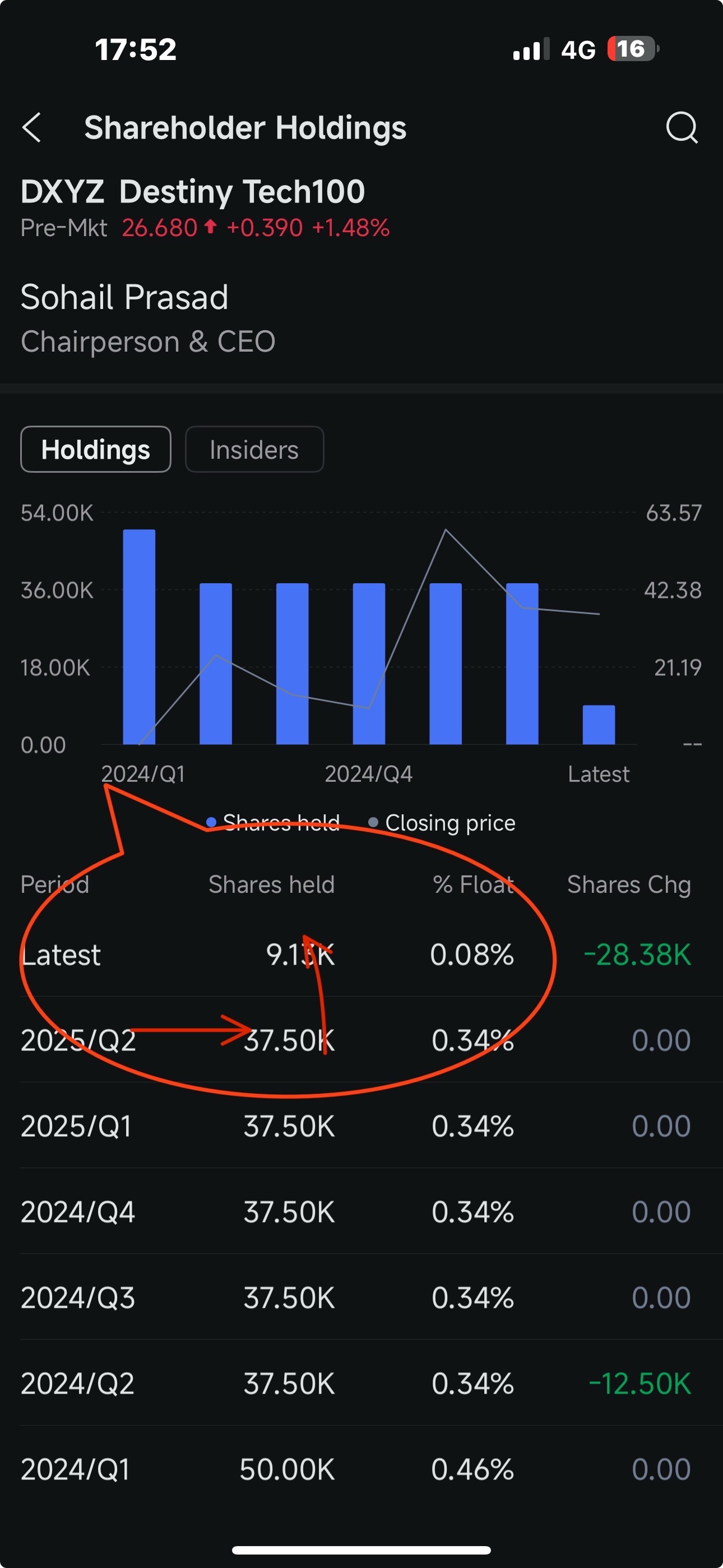Switch to the Insiders tab
The image size is (723, 1568).
(x=254, y=449)
